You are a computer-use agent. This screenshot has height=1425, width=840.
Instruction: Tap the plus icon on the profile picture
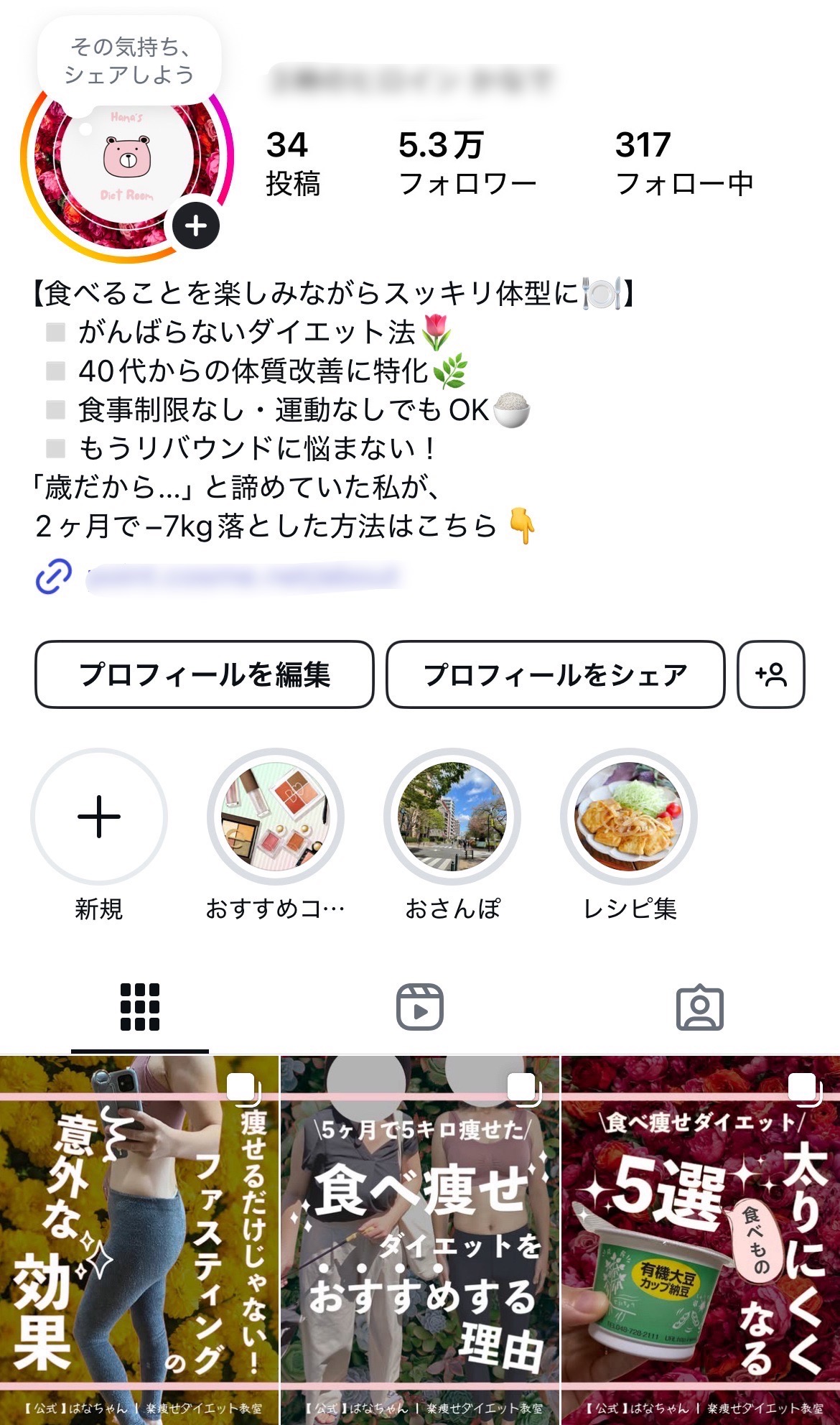pos(197,225)
